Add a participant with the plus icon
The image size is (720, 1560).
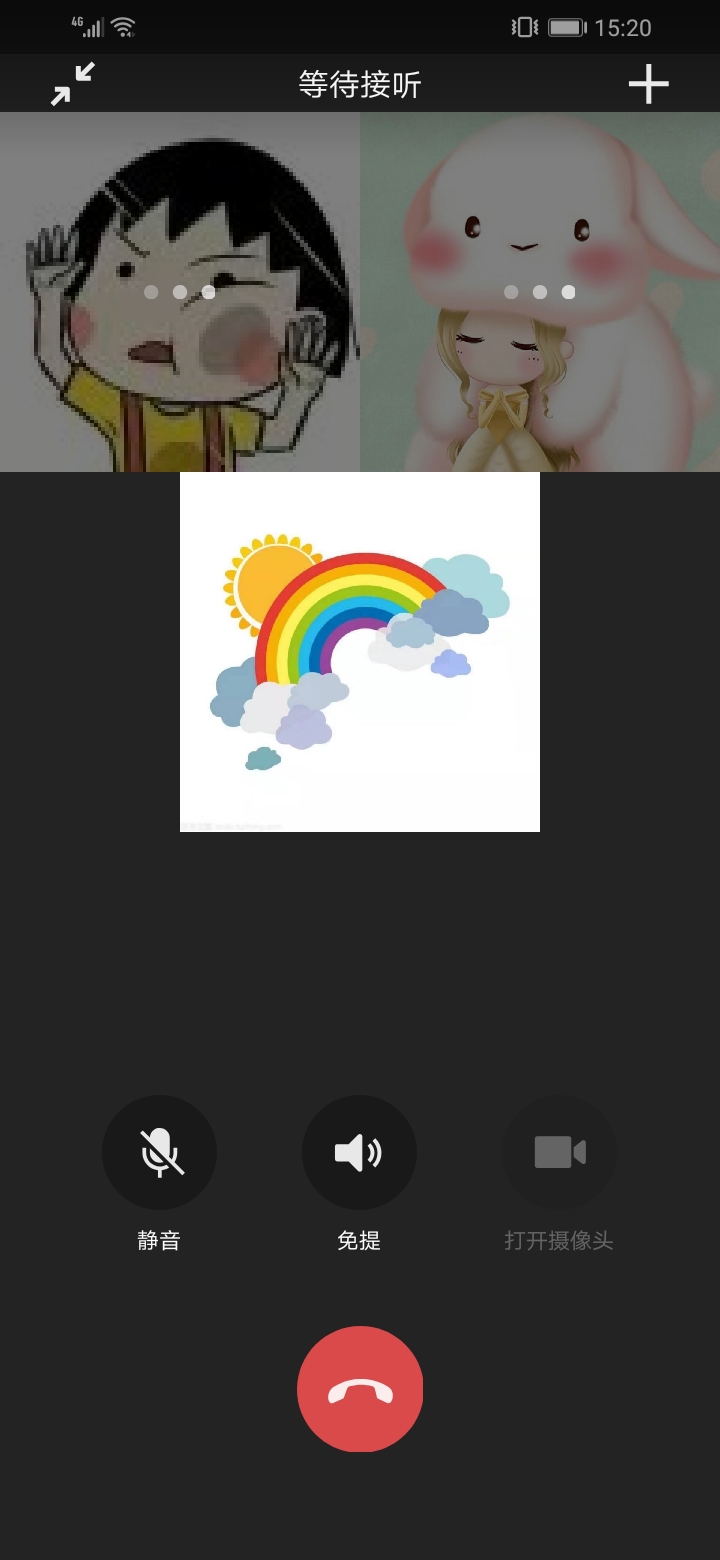point(648,84)
